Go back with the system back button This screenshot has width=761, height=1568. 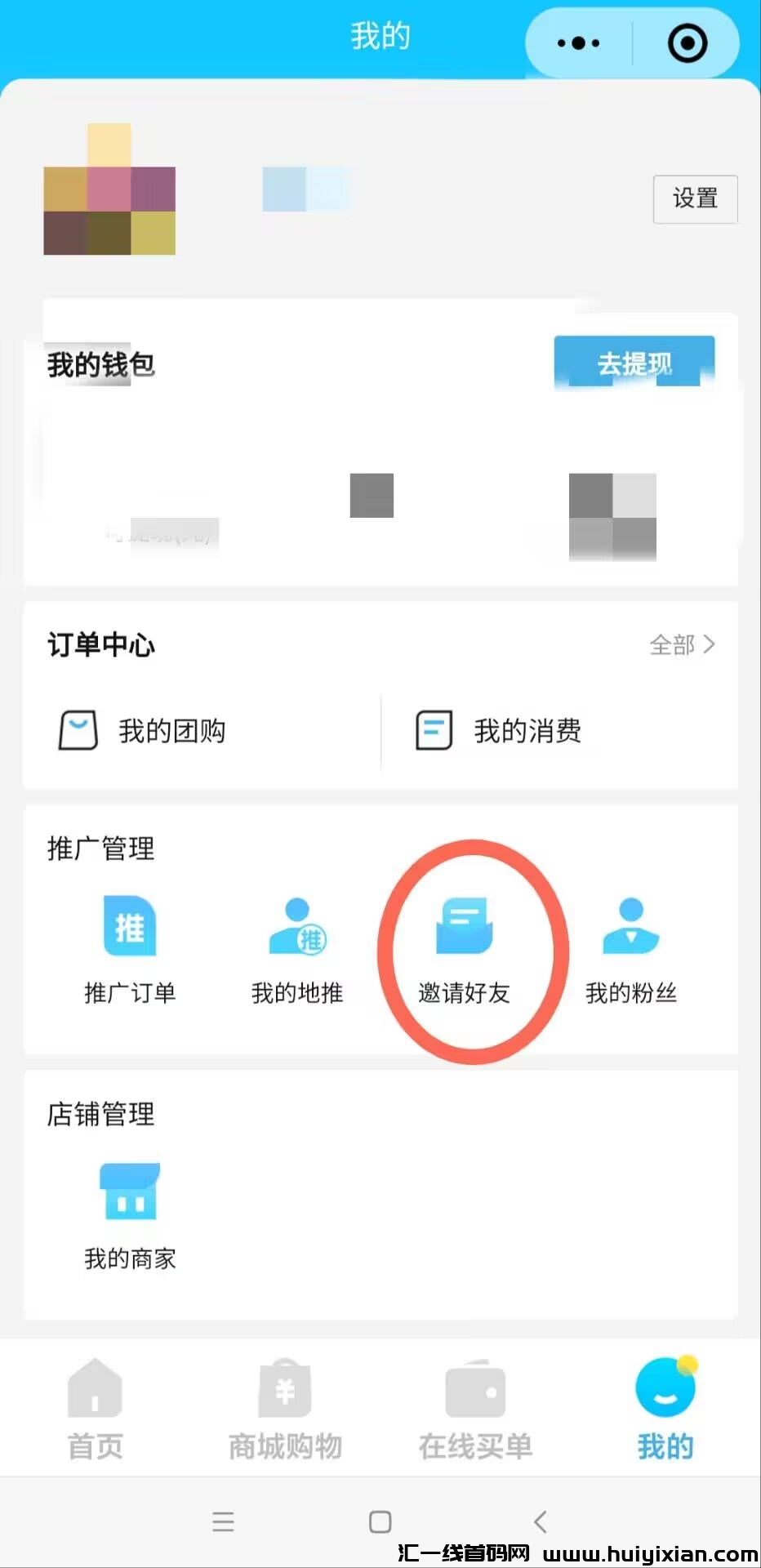pyautogui.click(x=540, y=1521)
